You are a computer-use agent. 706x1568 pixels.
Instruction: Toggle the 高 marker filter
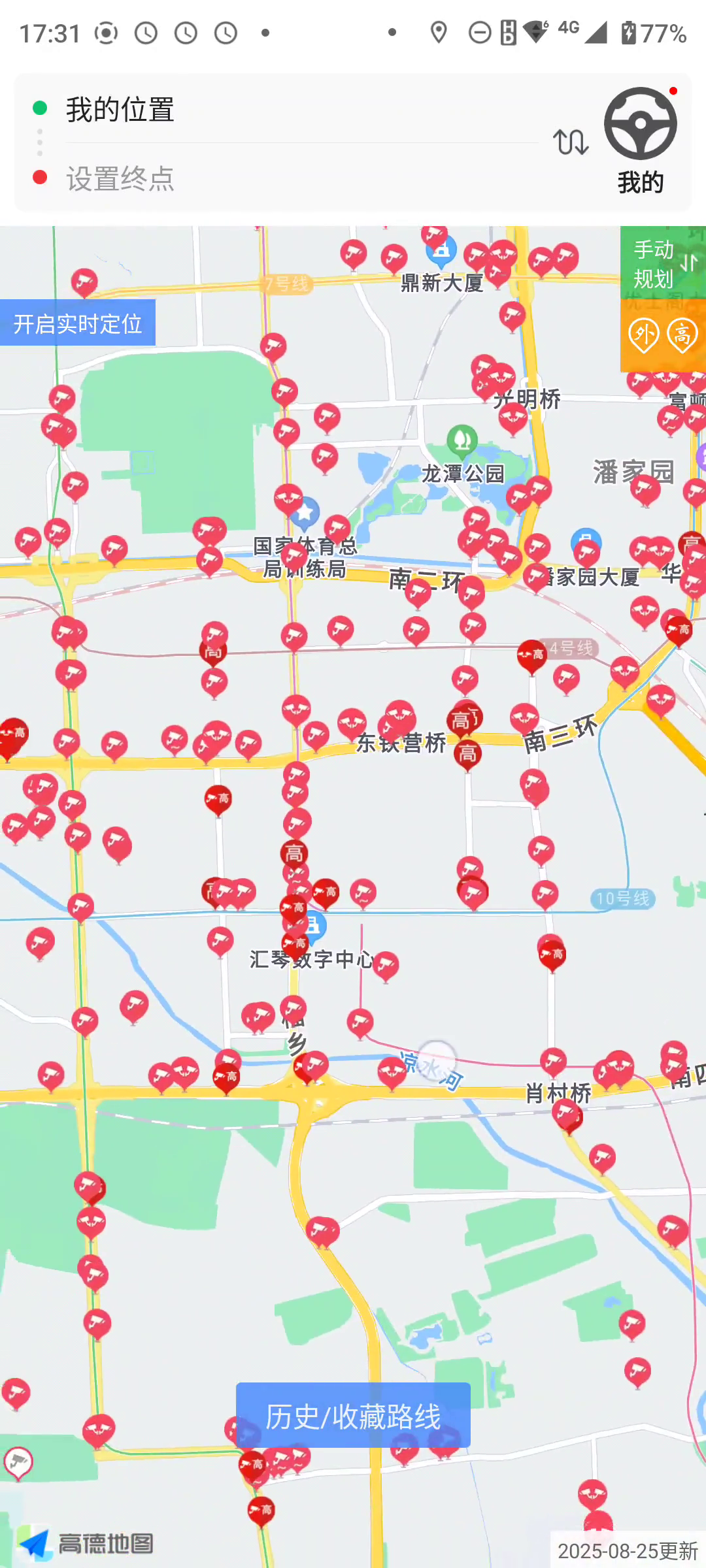coord(682,336)
